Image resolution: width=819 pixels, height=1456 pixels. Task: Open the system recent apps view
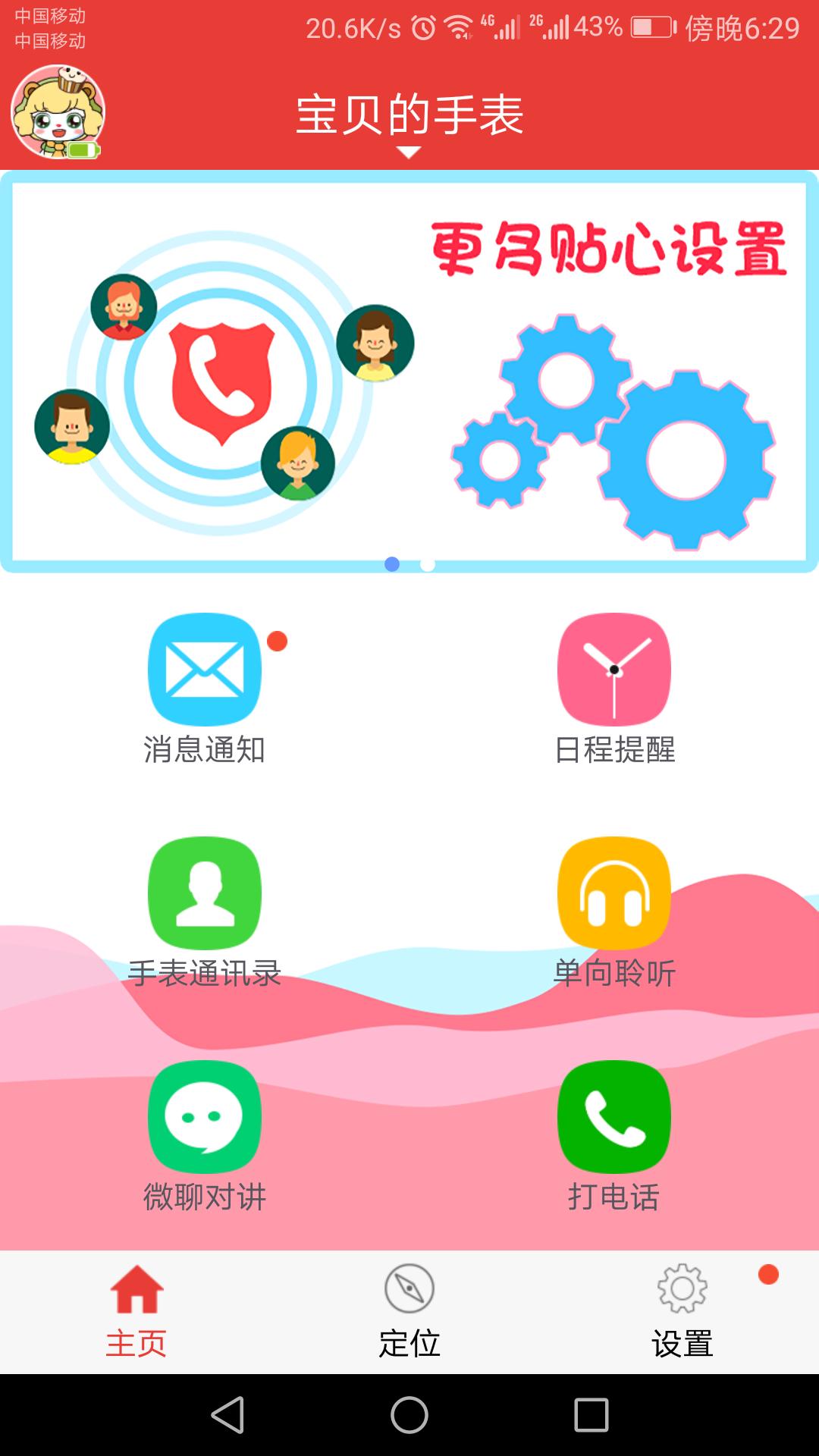pos(591,1415)
